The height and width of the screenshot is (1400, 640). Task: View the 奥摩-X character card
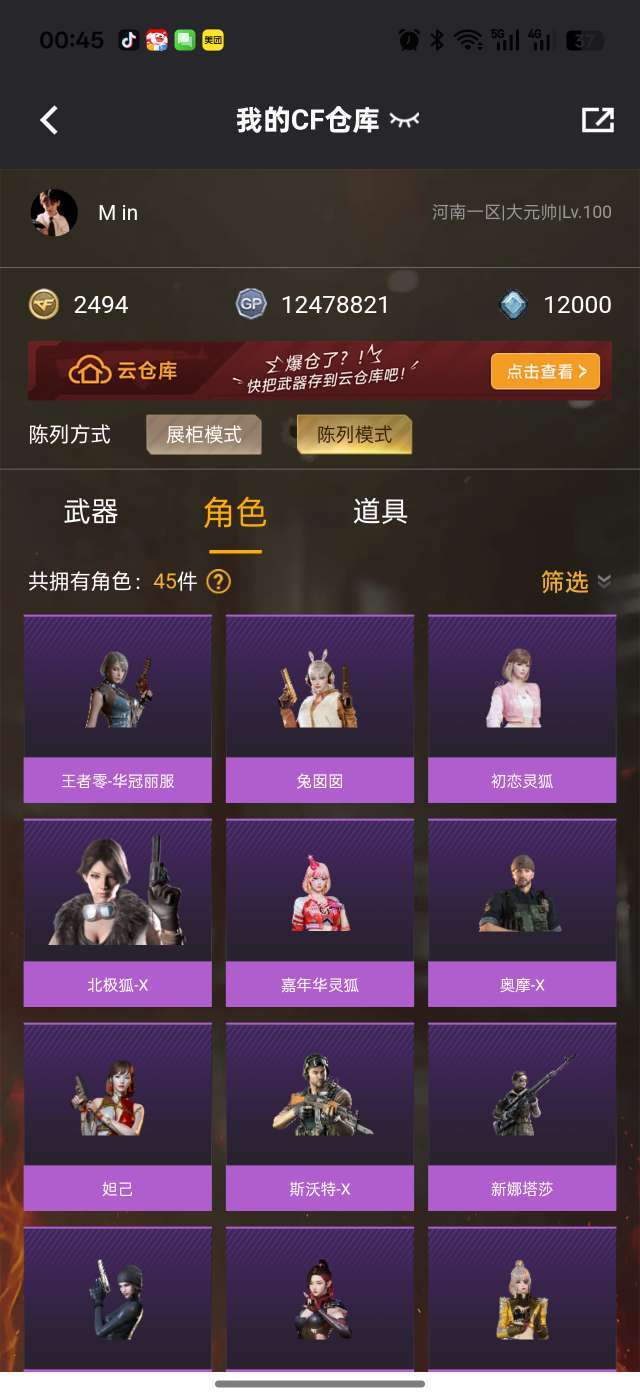click(x=522, y=912)
